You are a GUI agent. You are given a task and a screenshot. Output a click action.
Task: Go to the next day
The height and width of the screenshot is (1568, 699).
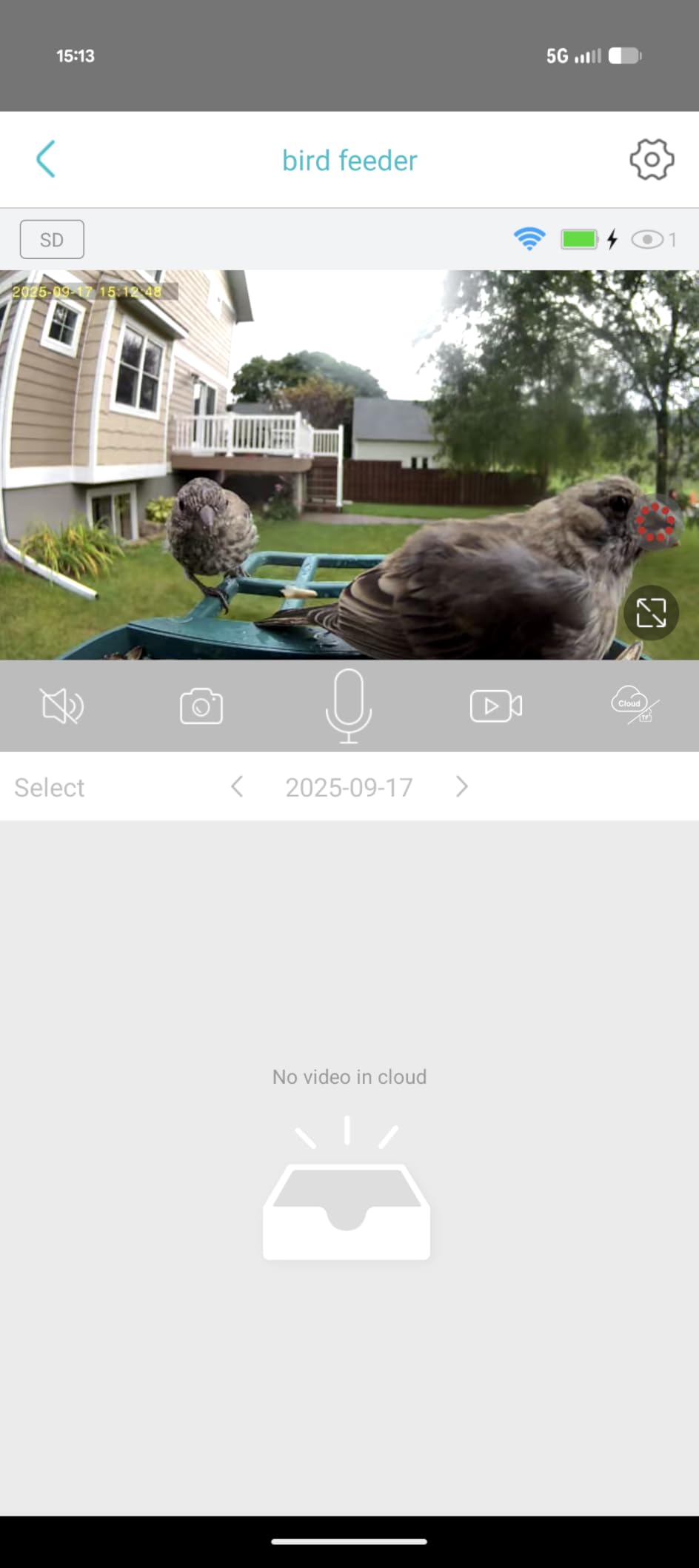point(462,786)
